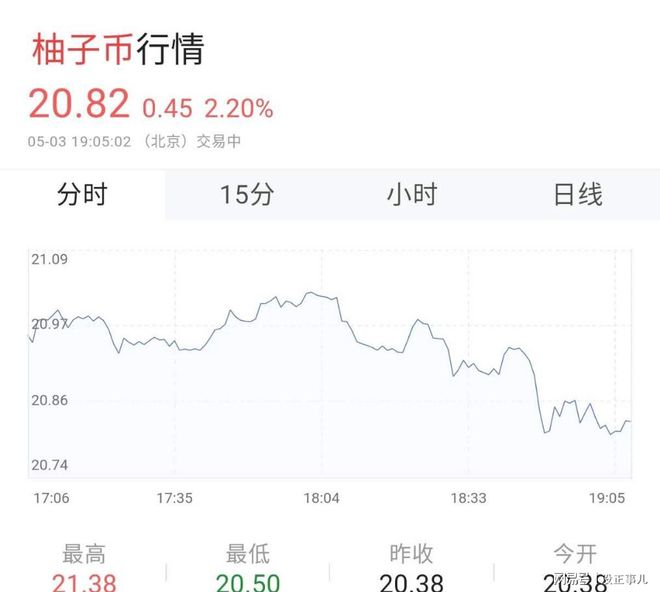Screen dimensions: 660x592
Task: Open the 日线 daily chart tab
Action: [577, 194]
